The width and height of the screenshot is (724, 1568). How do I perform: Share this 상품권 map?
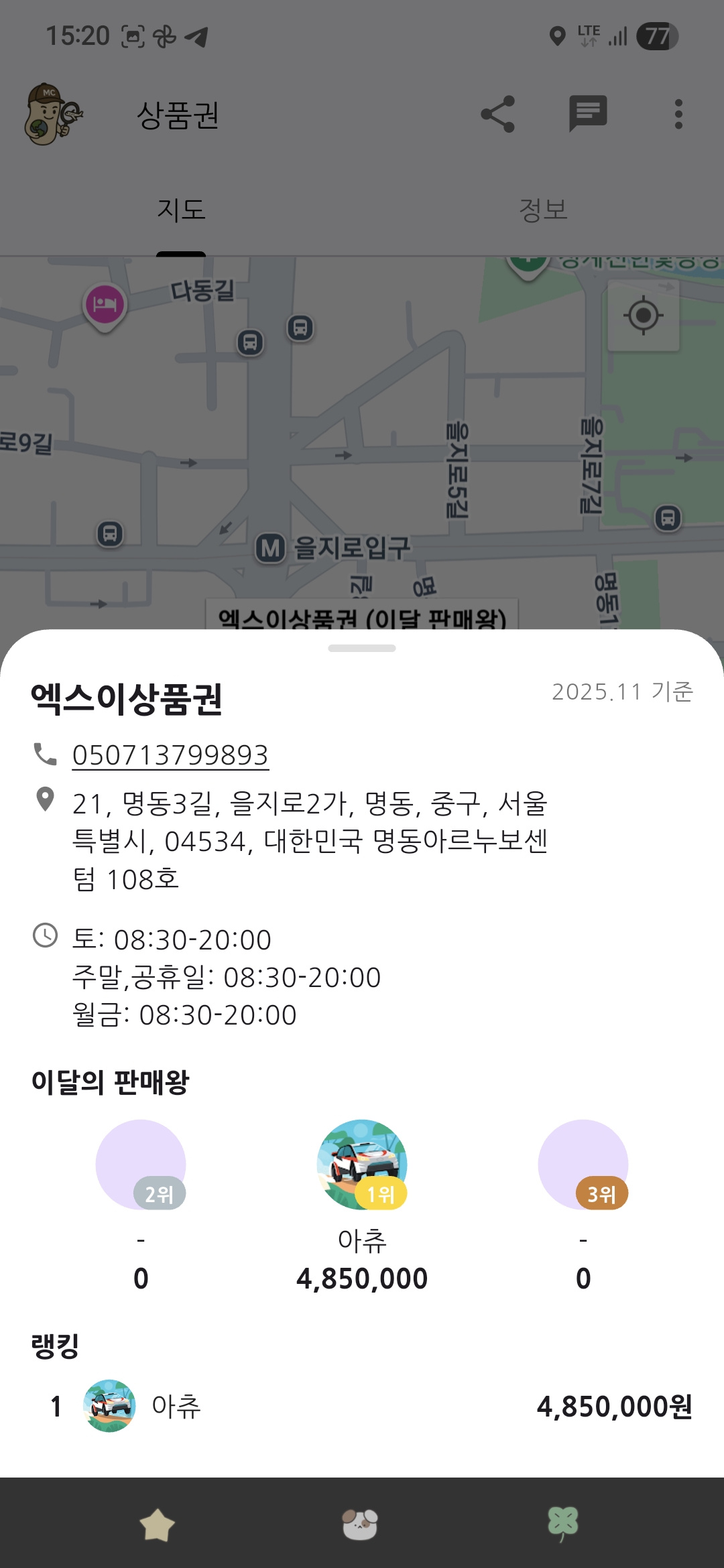tap(498, 114)
